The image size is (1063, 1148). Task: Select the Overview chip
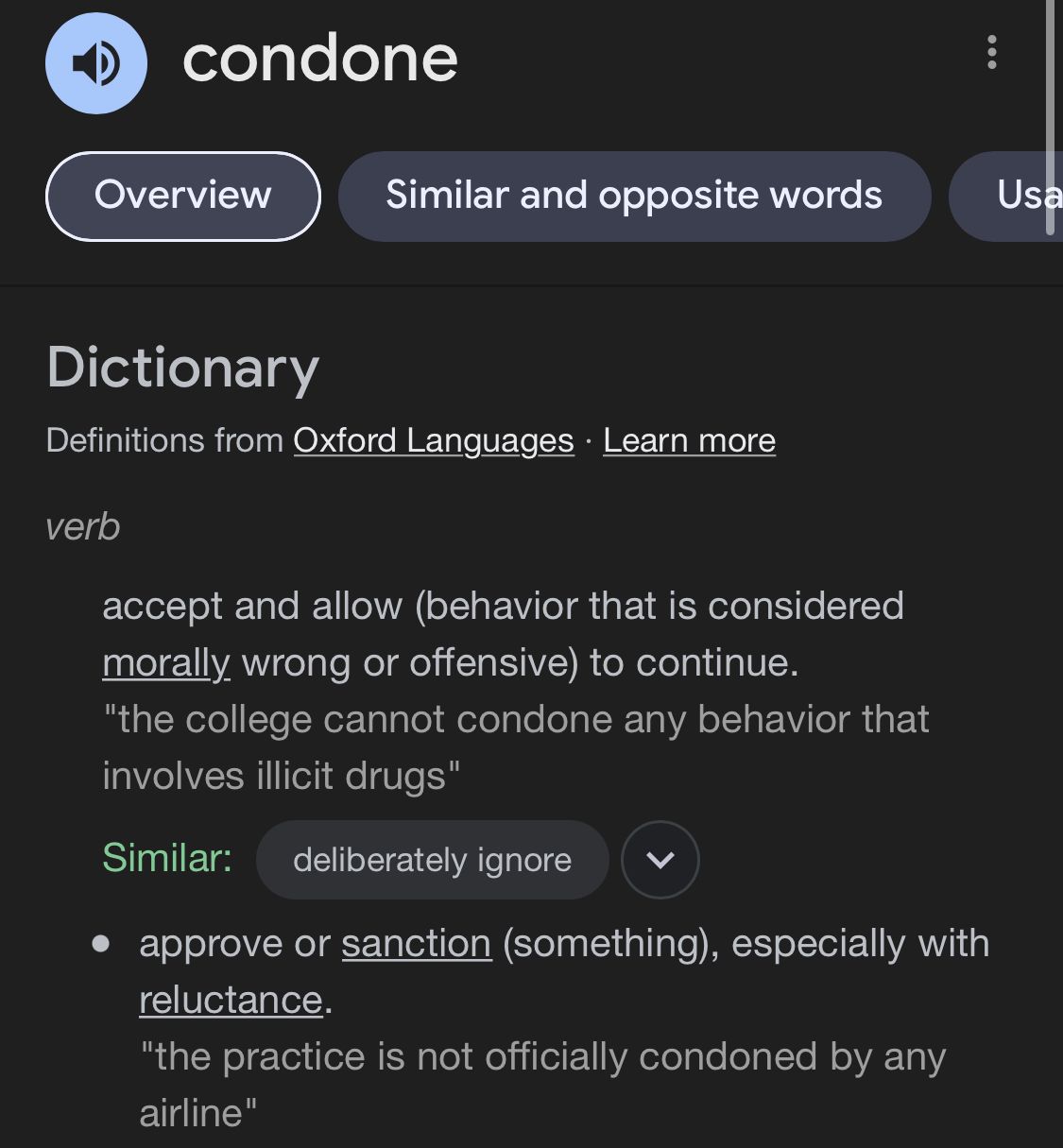182,196
